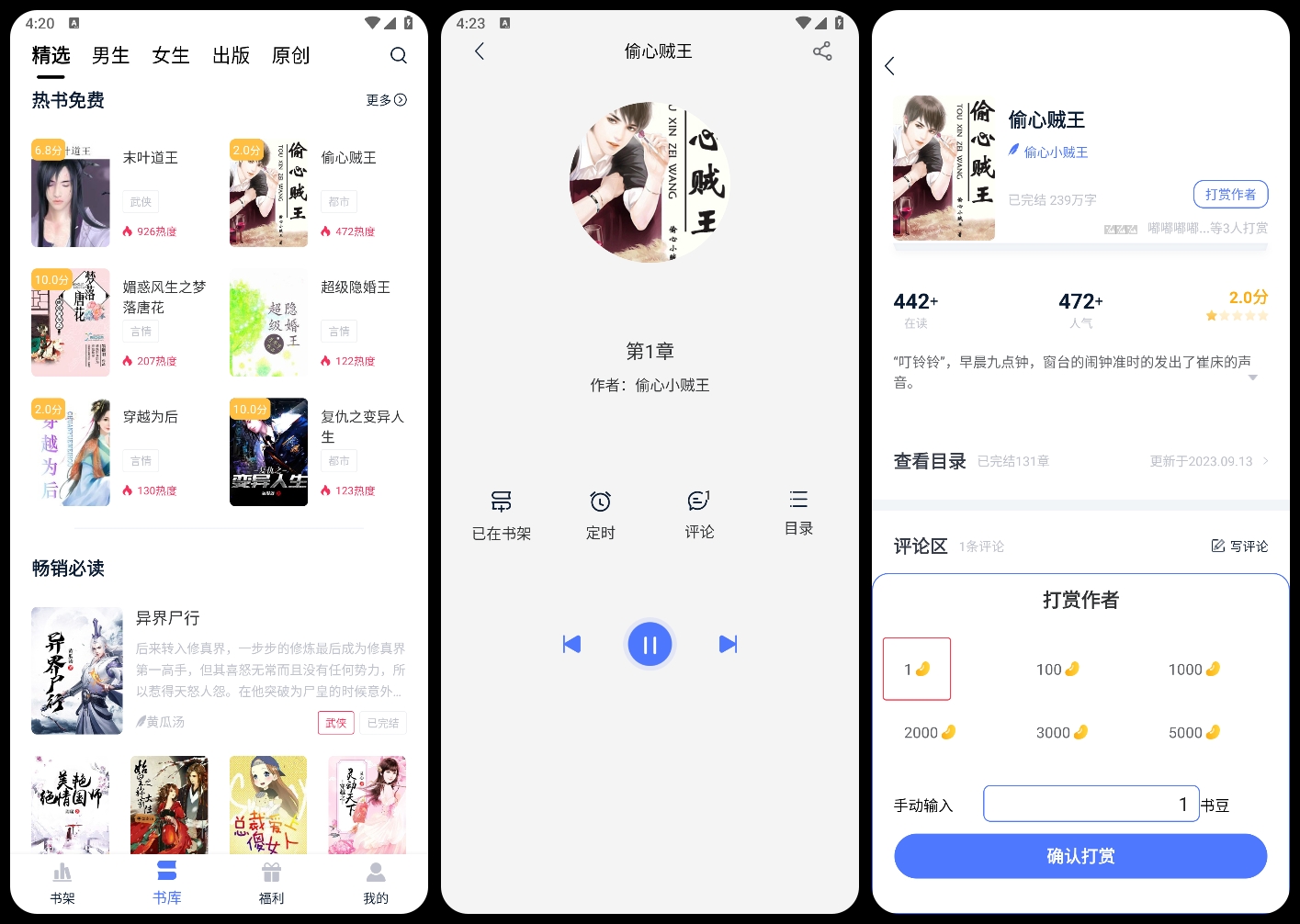This screenshot has height=924, width=1300.
Task: Skip to the next chapter
Action: [x=728, y=644]
